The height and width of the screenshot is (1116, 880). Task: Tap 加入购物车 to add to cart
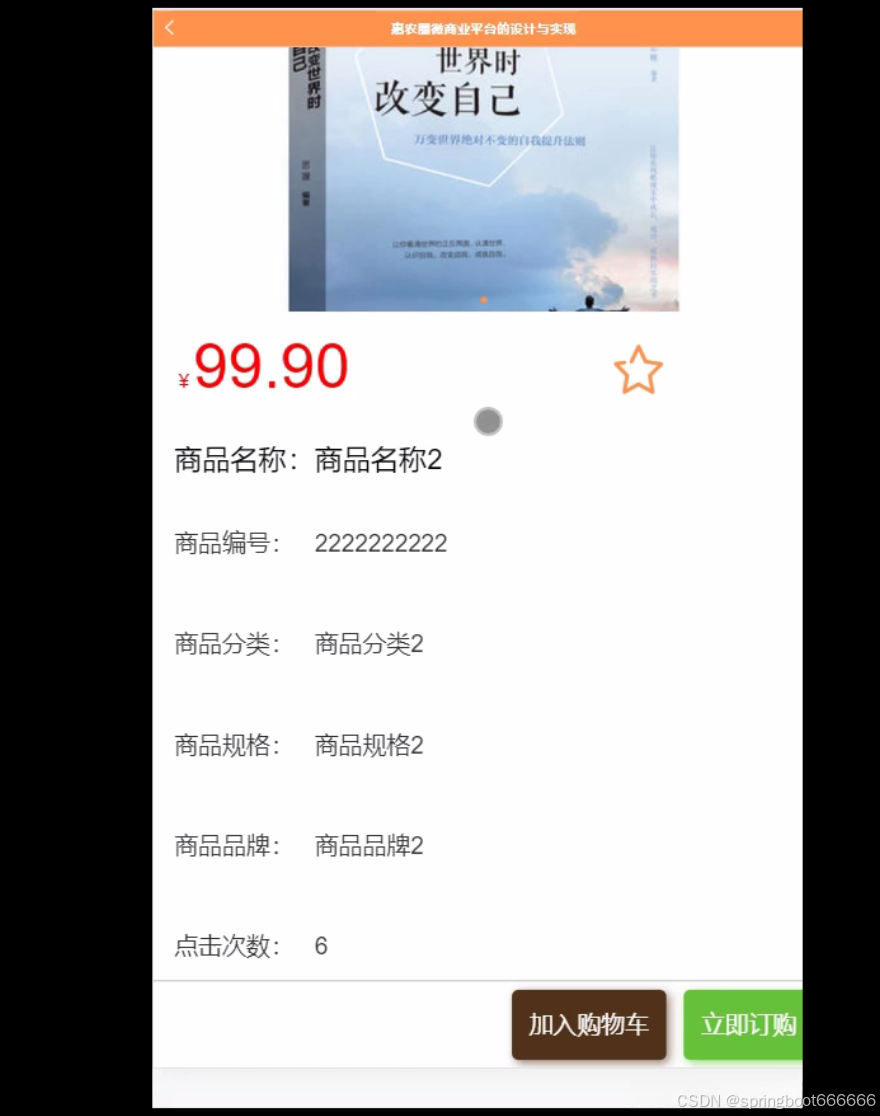(589, 1024)
